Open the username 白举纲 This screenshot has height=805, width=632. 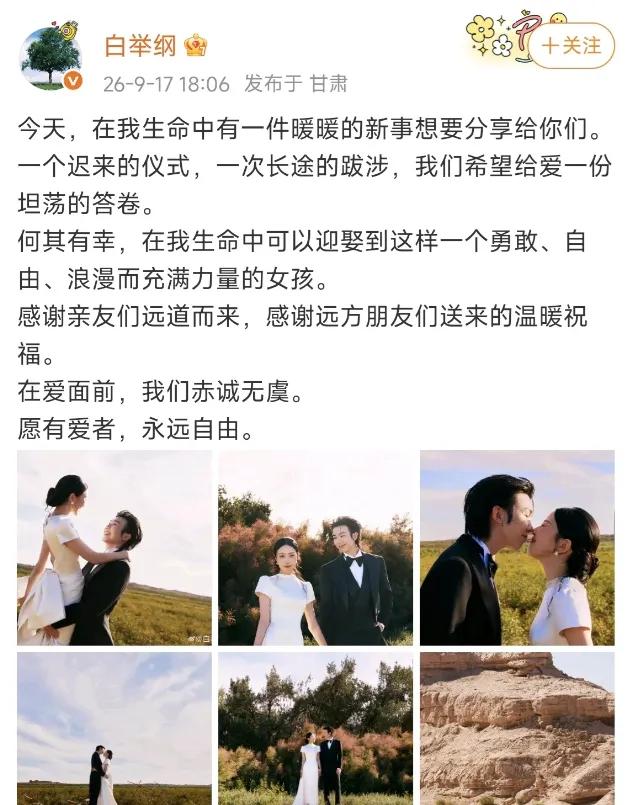140,46
